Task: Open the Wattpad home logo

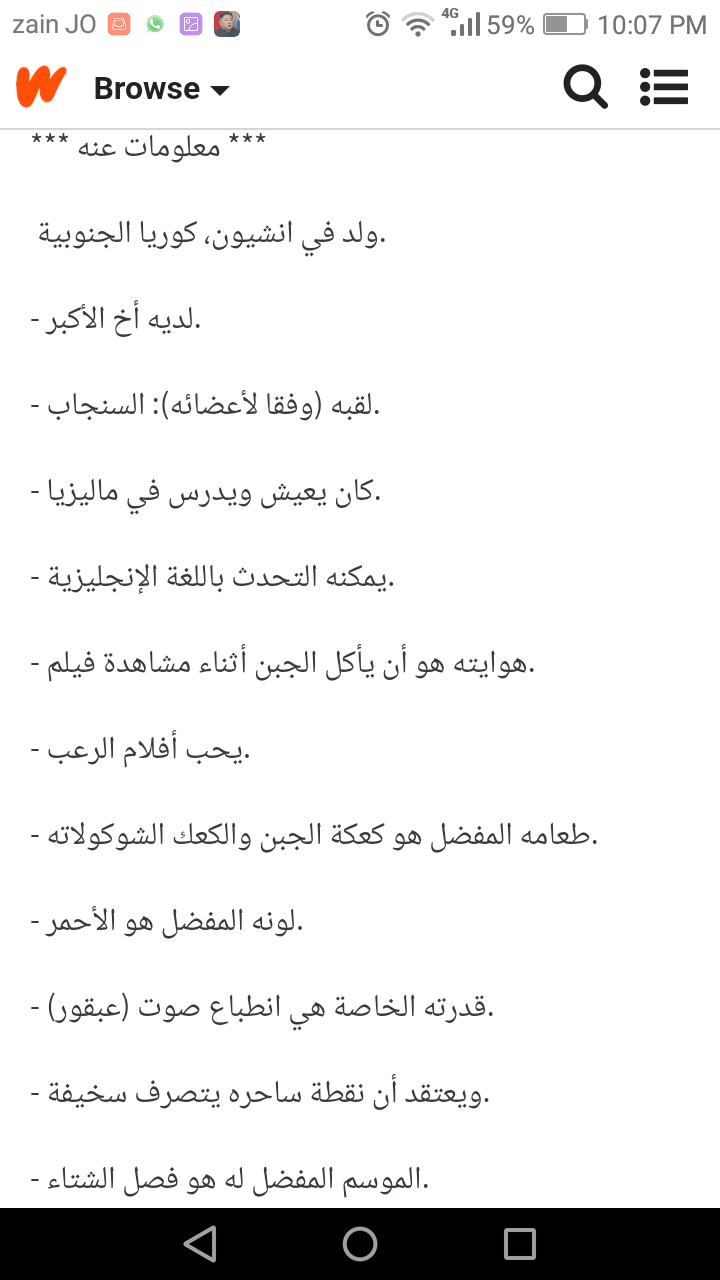Action: tap(41, 87)
